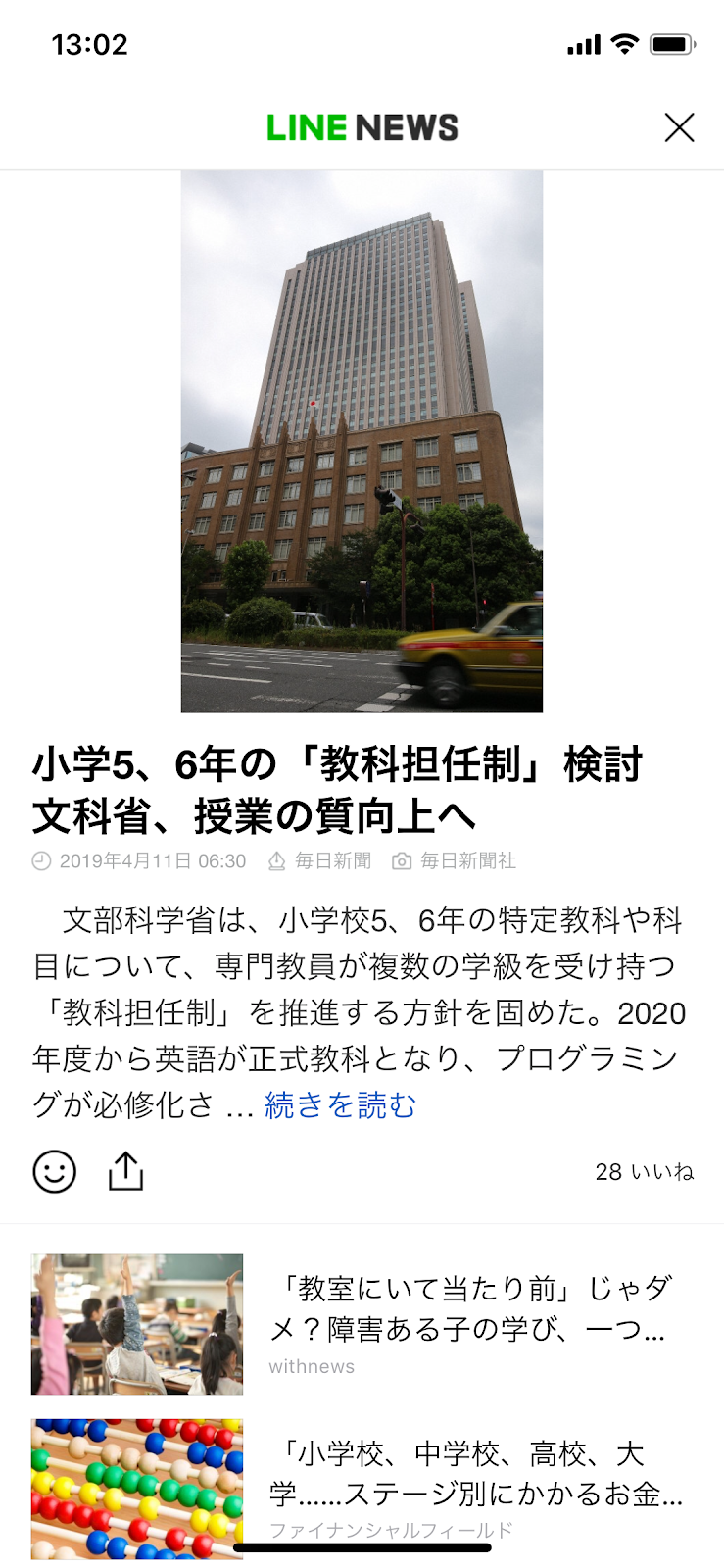
Task: Tap 続きを読む to read the full article
Action: pos(340,1105)
